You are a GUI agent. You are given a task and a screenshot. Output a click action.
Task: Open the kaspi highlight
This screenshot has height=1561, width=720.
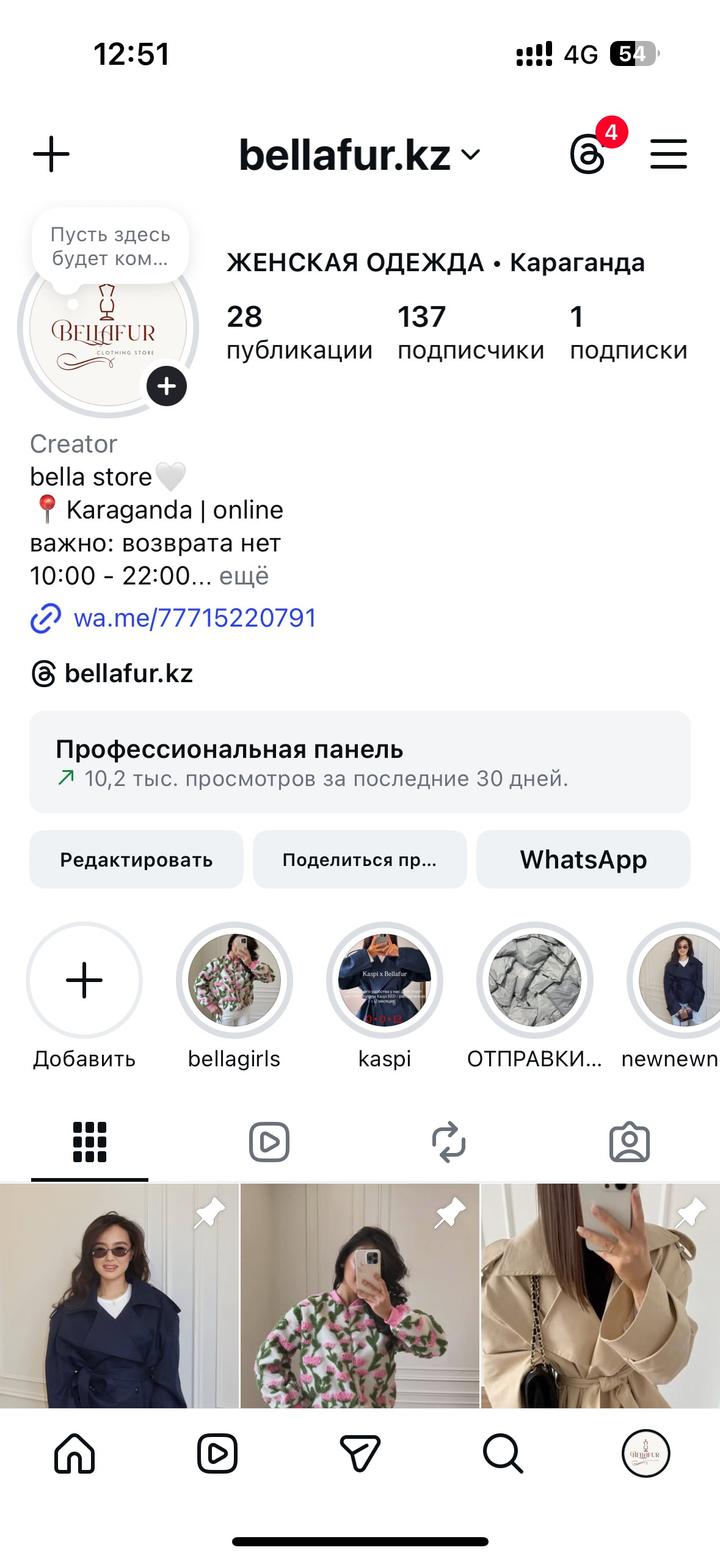pyautogui.click(x=385, y=981)
